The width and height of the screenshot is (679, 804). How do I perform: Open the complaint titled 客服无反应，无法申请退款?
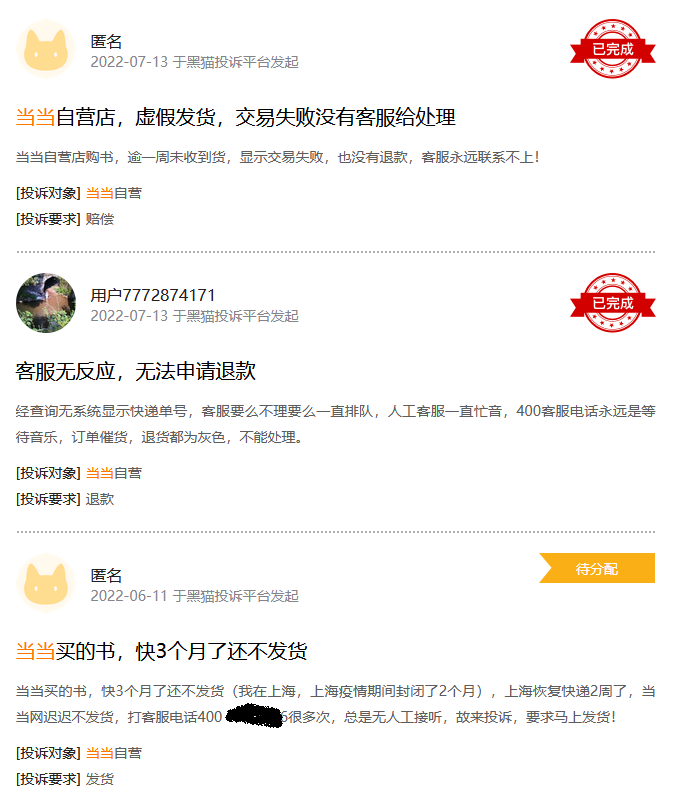click(136, 372)
